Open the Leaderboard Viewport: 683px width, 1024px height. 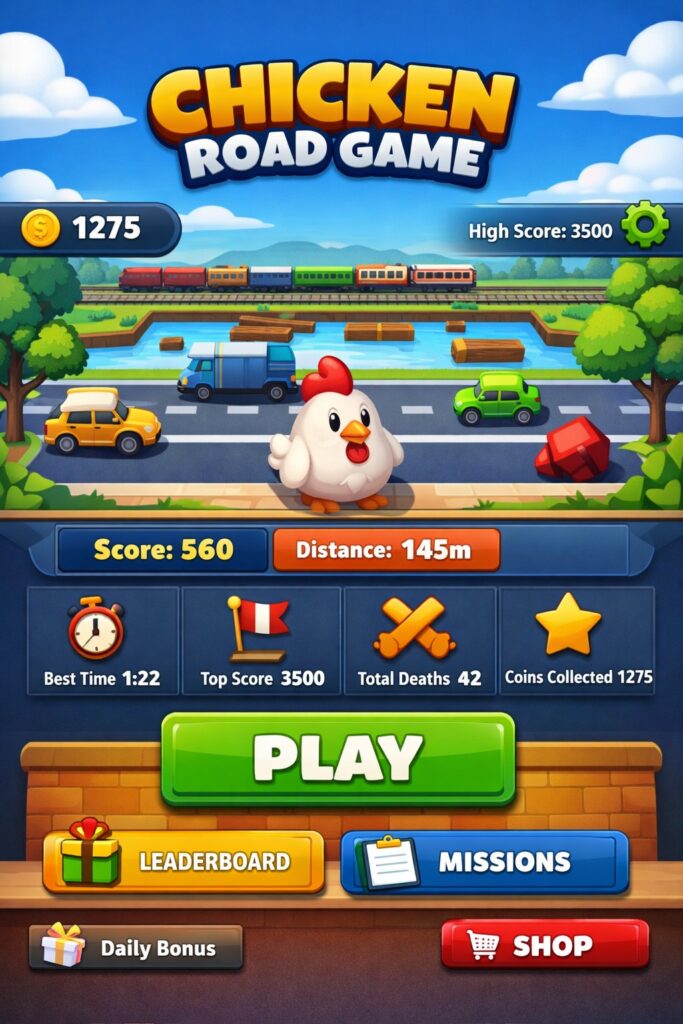coord(184,862)
